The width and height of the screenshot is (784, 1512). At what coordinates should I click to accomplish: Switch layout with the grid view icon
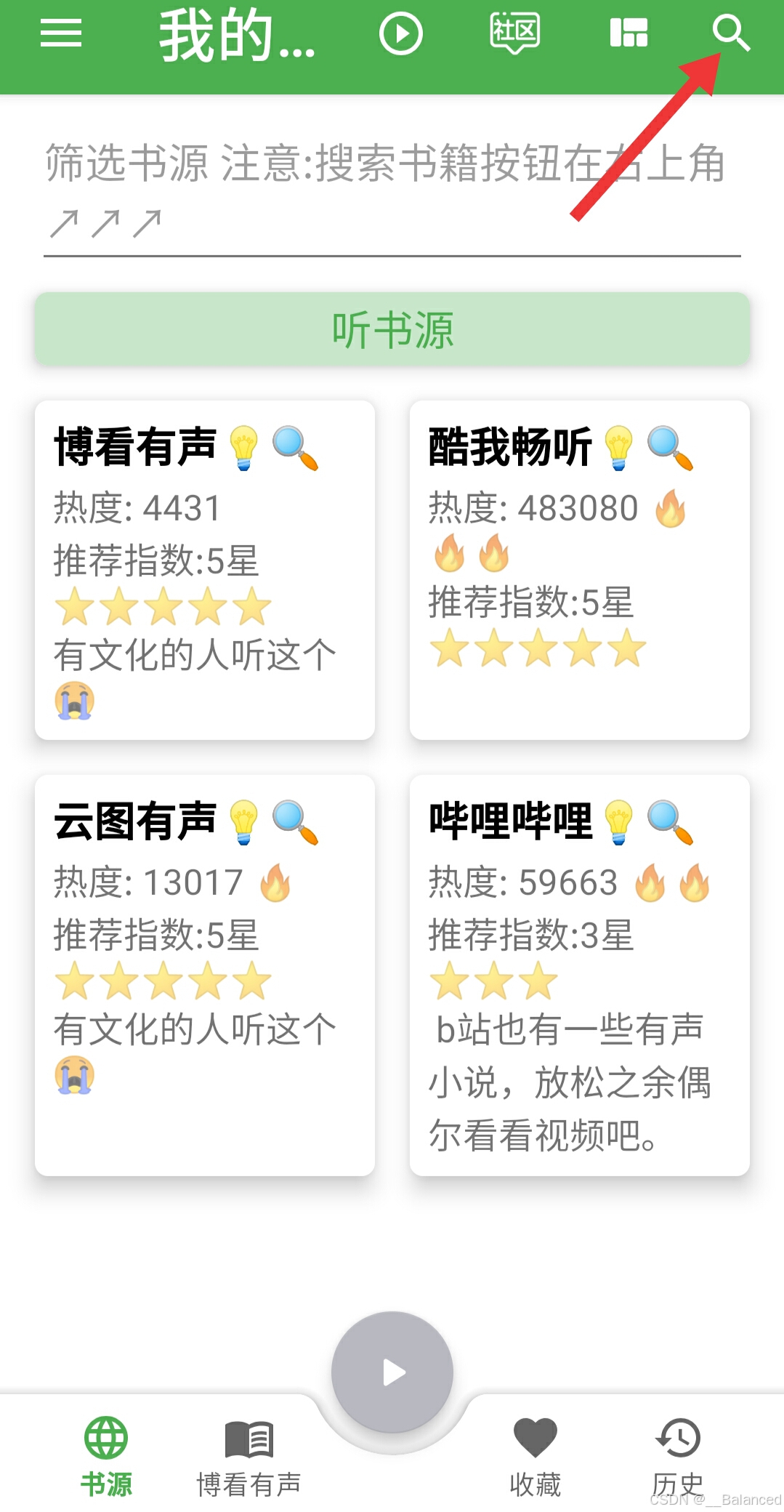coord(629,33)
